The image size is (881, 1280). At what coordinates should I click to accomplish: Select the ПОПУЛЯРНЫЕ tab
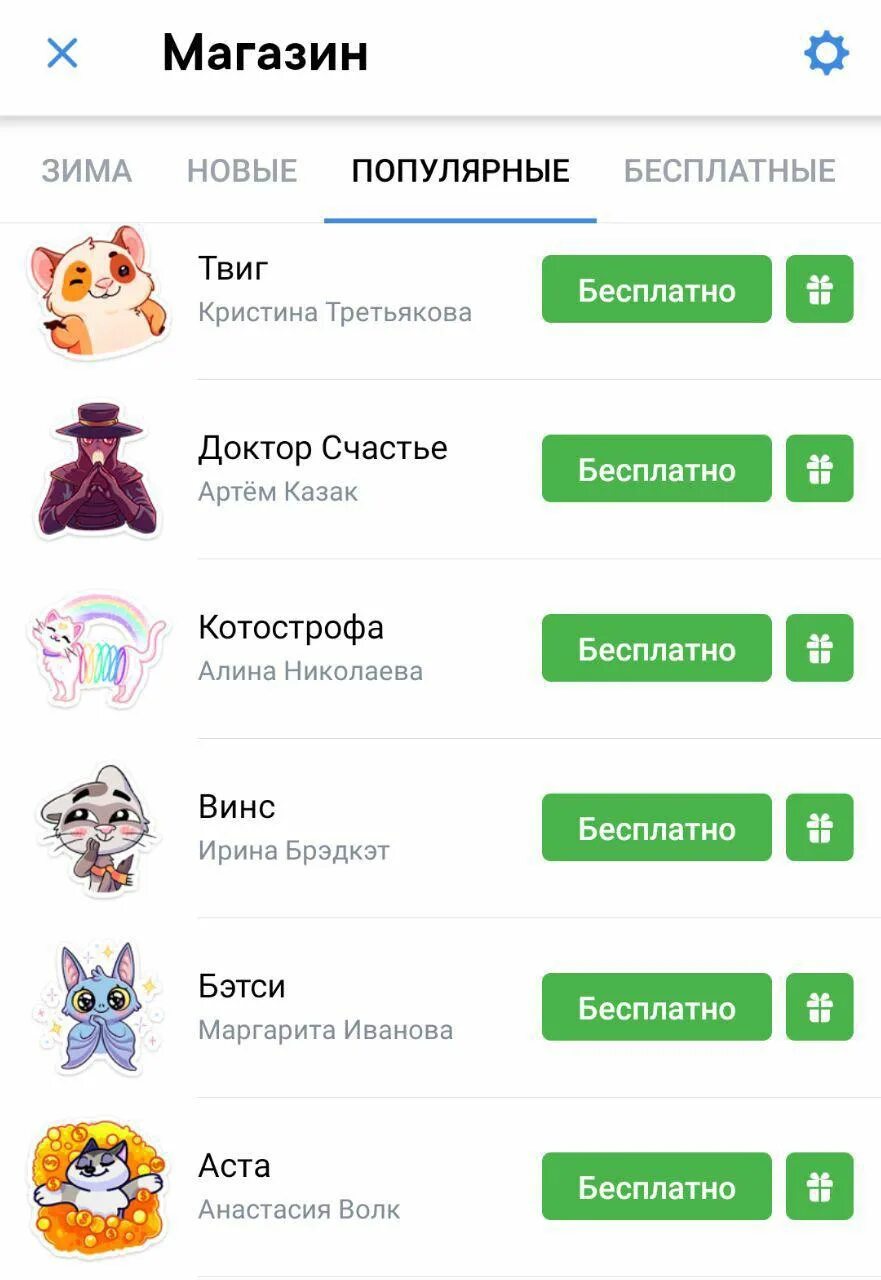click(460, 171)
